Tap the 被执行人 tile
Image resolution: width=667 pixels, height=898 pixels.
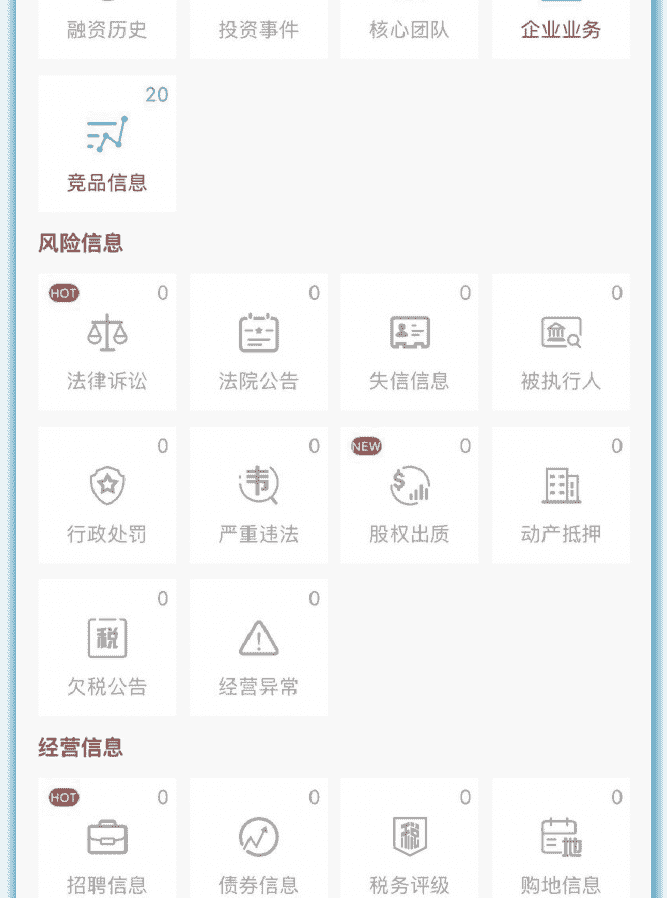[x=561, y=342]
